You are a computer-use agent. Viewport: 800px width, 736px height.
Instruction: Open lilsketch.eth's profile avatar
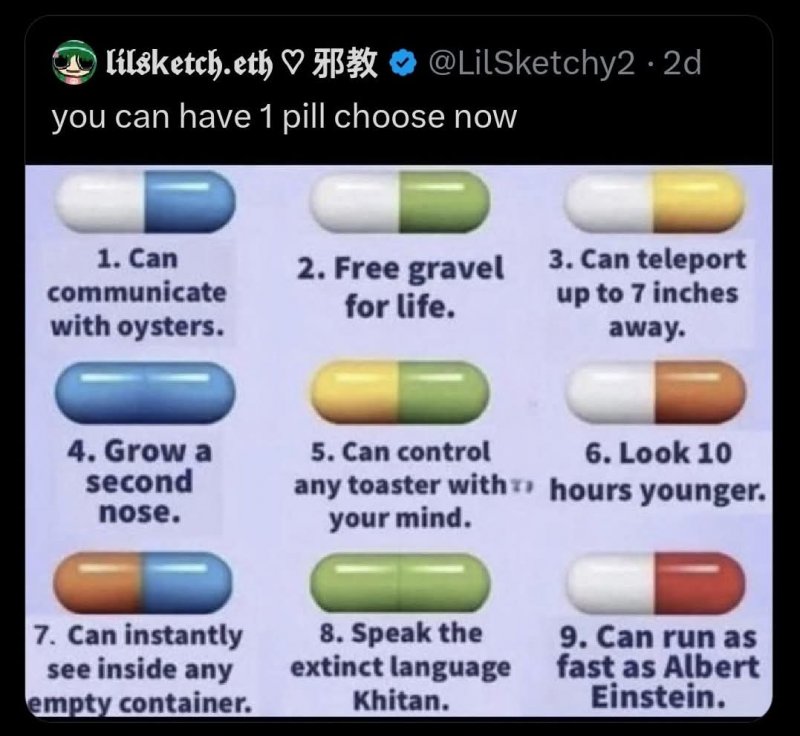(72, 64)
